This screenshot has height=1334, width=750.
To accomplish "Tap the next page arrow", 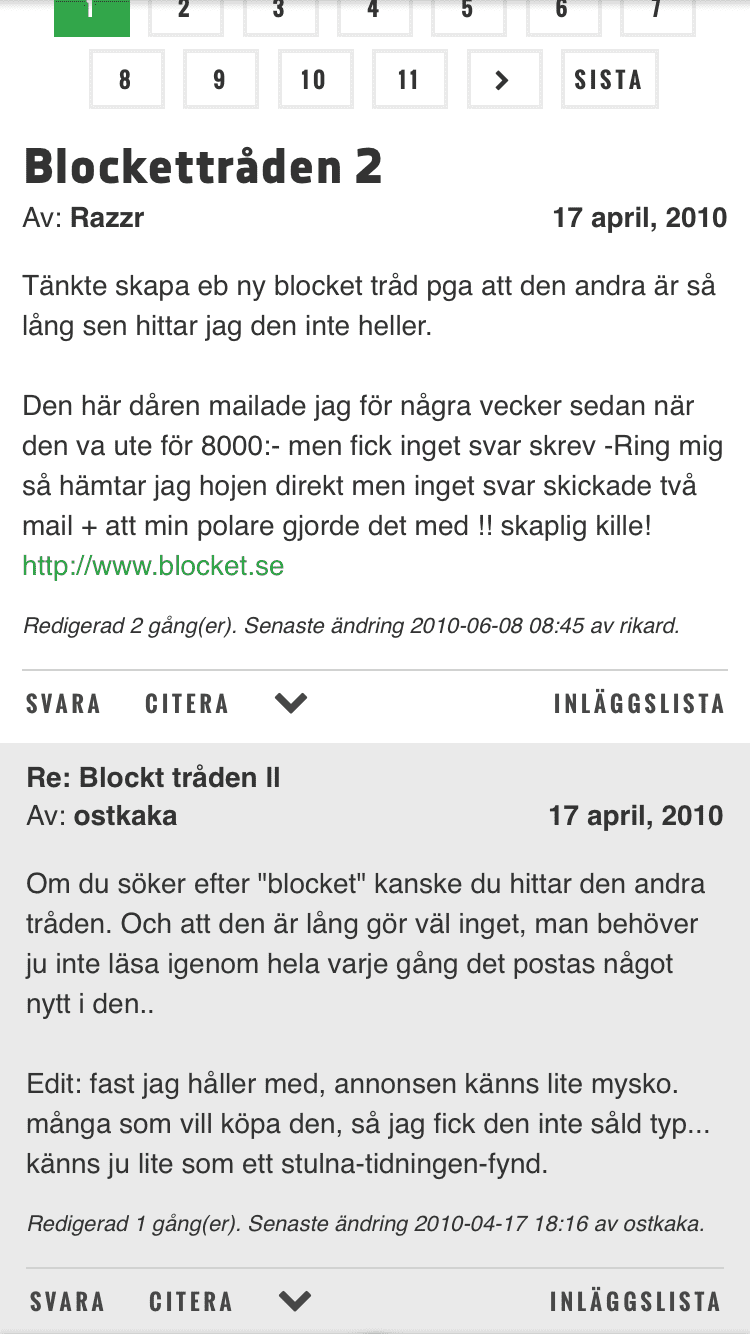I will point(502,79).
